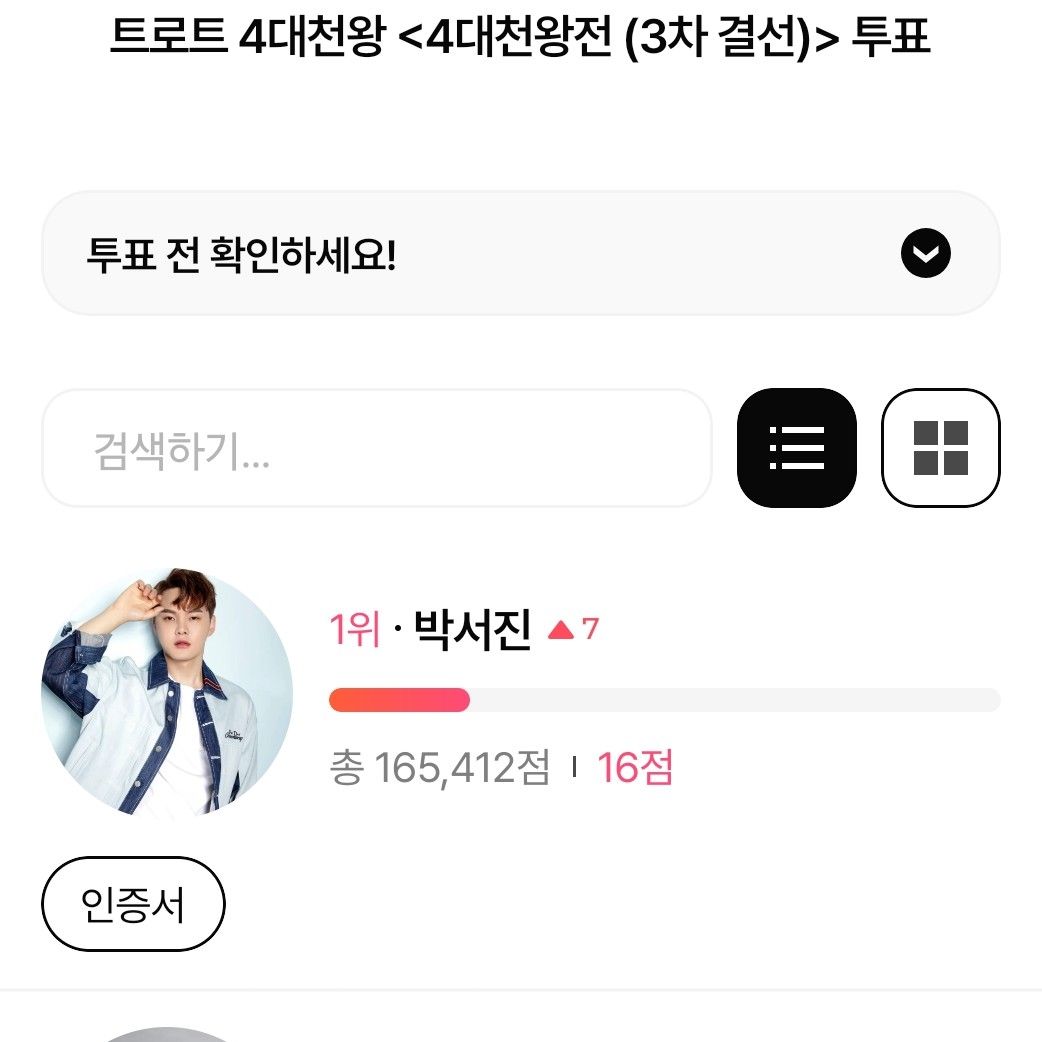Viewport: 1042px width, 1042px height.
Task: Switch to grid view
Action: 940,448
